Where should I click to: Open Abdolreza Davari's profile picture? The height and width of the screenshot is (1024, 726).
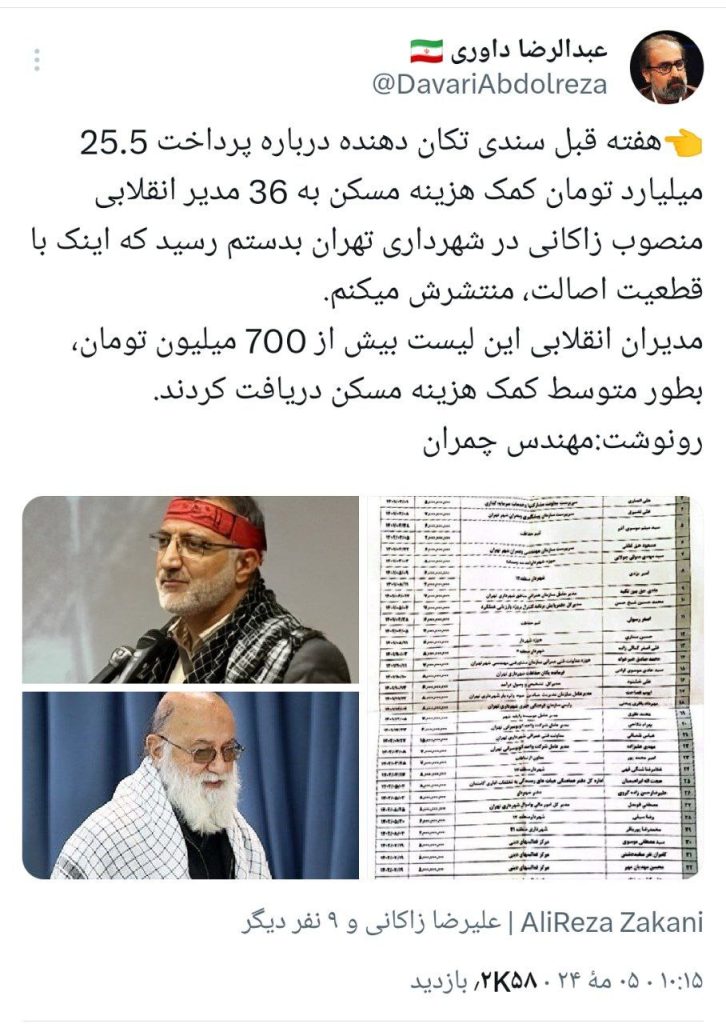(666, 66)
